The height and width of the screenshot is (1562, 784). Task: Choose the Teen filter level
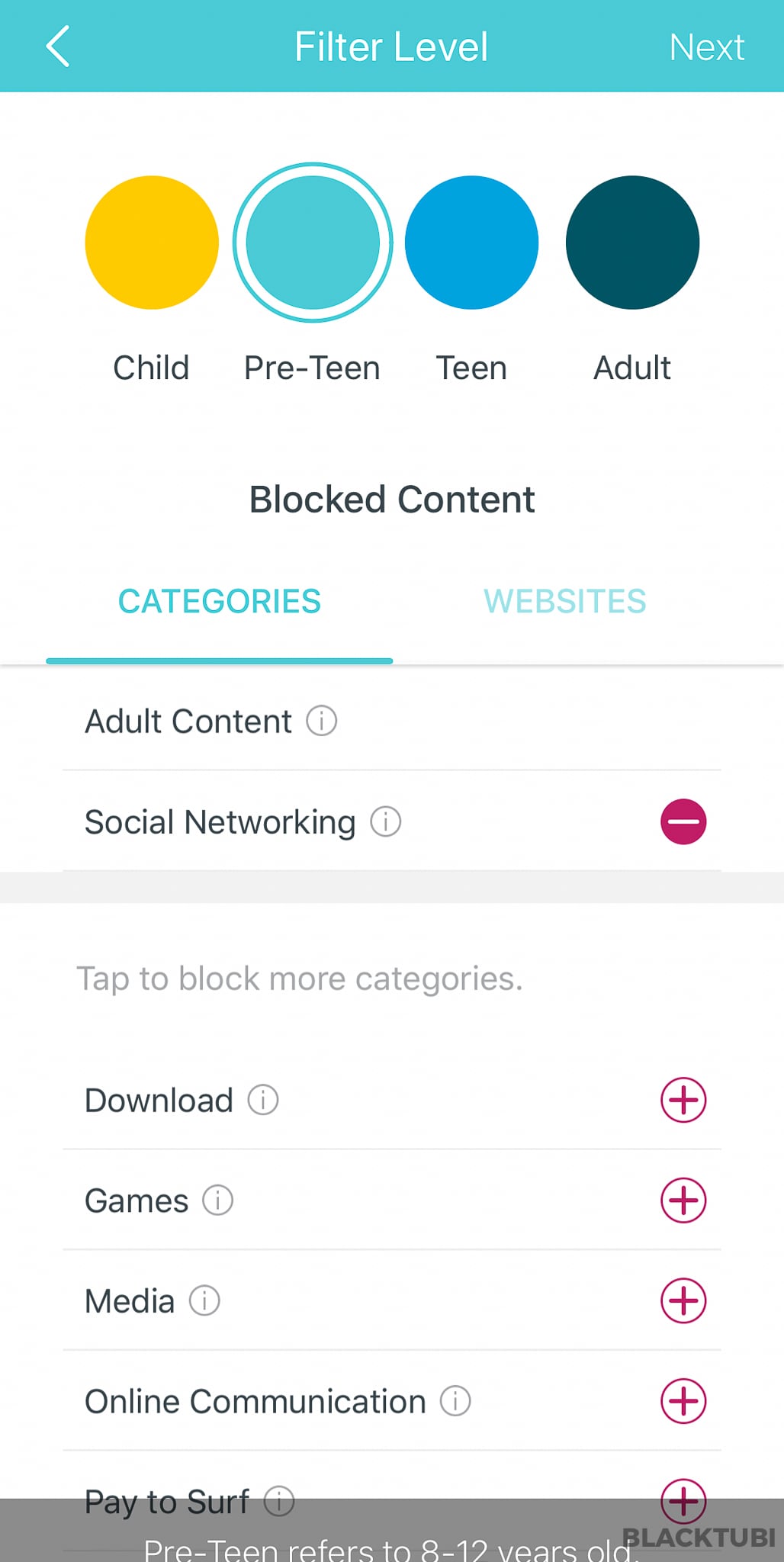click(x=472, y=243)
